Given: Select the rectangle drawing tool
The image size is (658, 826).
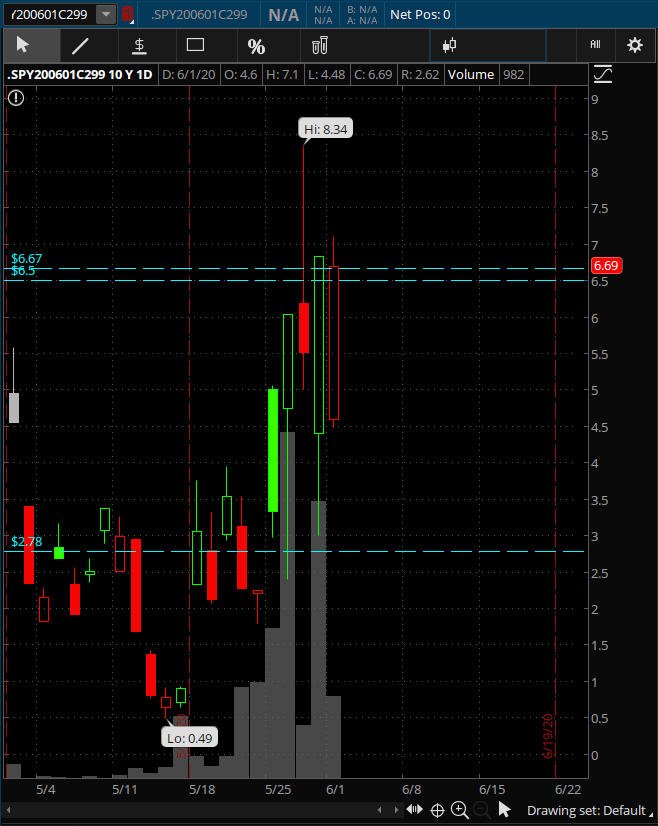Looking at the screenshot, I should coord(195,45).
